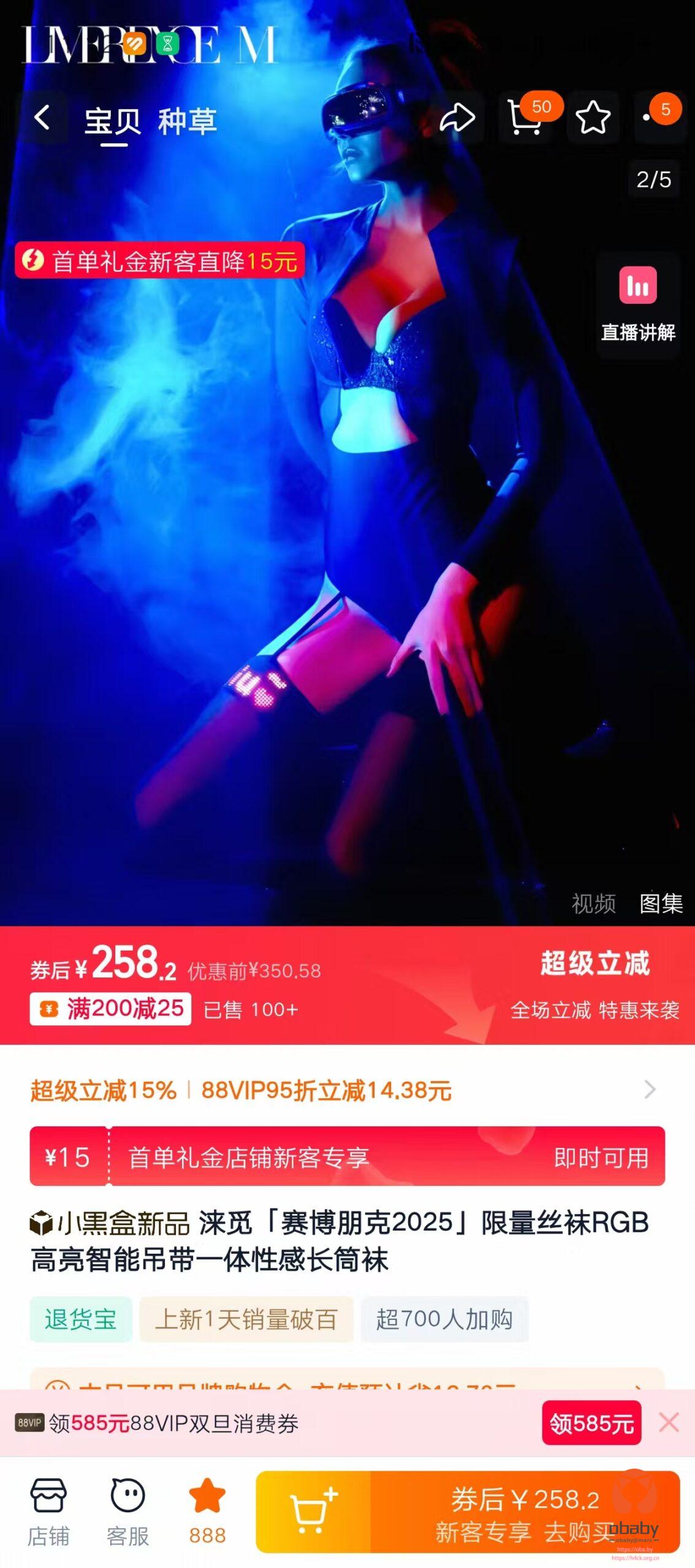This screenshot has width=695, height=1568.
Task: Switch gallery to 视频
Action: click(593, 903)
